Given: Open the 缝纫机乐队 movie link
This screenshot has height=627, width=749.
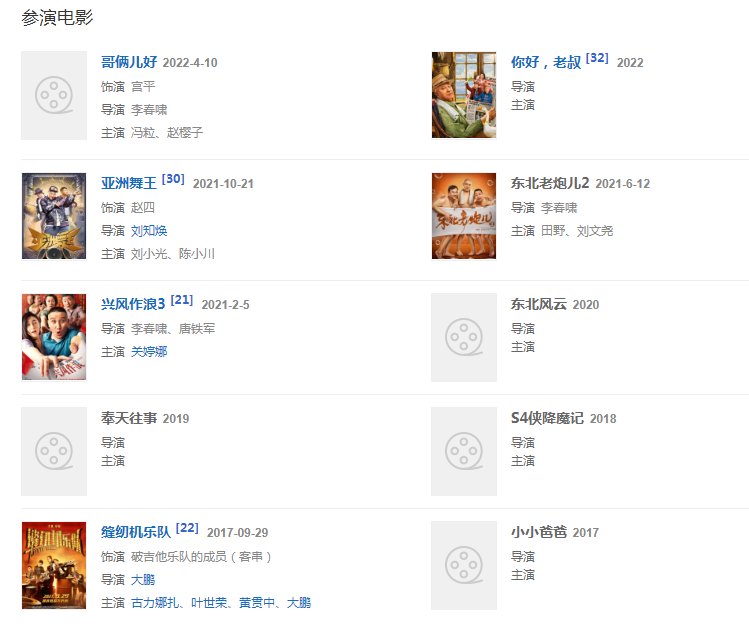Looking at the screenshot, I should point(136,532).
